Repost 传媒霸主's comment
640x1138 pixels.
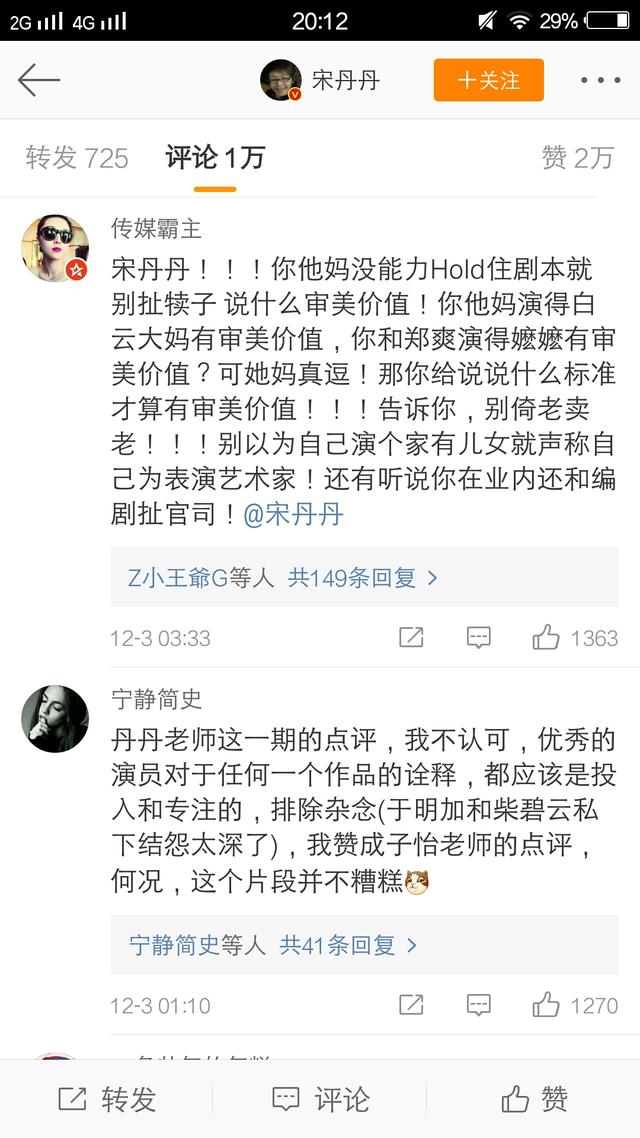pos(411,637)
